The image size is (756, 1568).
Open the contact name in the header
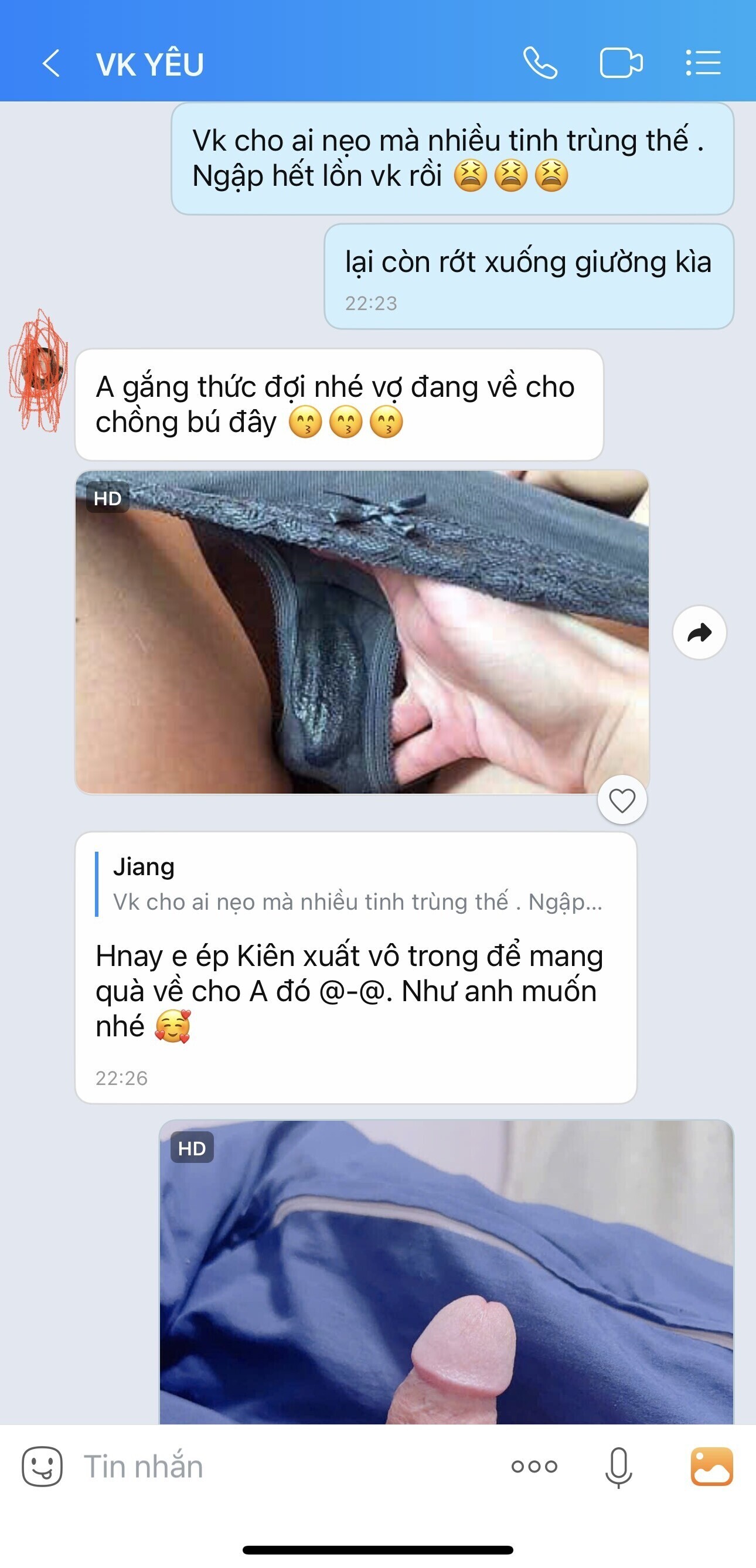tap(150, 64)
